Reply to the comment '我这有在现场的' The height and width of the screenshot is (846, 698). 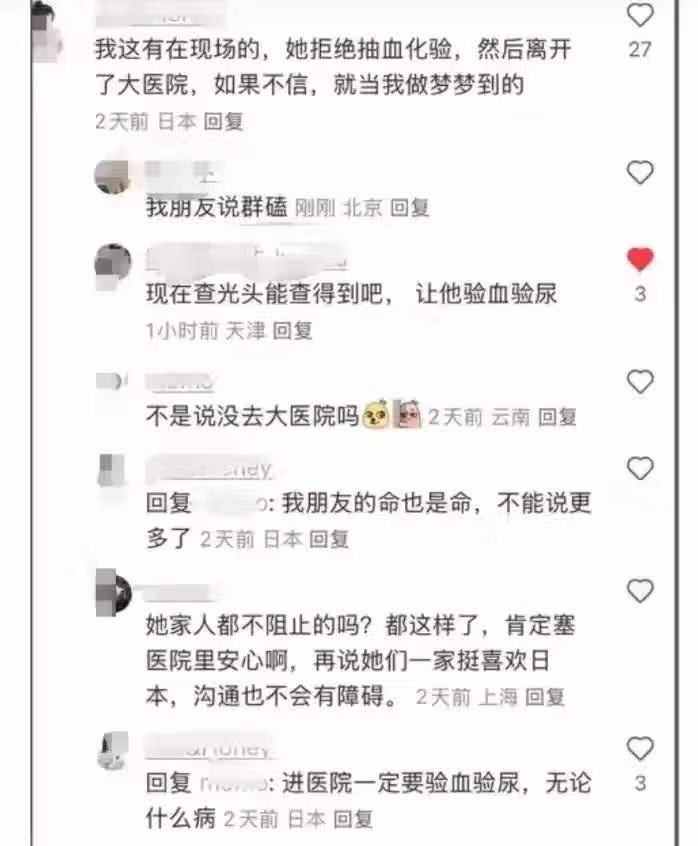pyautogui.click(x=223, y=122)
